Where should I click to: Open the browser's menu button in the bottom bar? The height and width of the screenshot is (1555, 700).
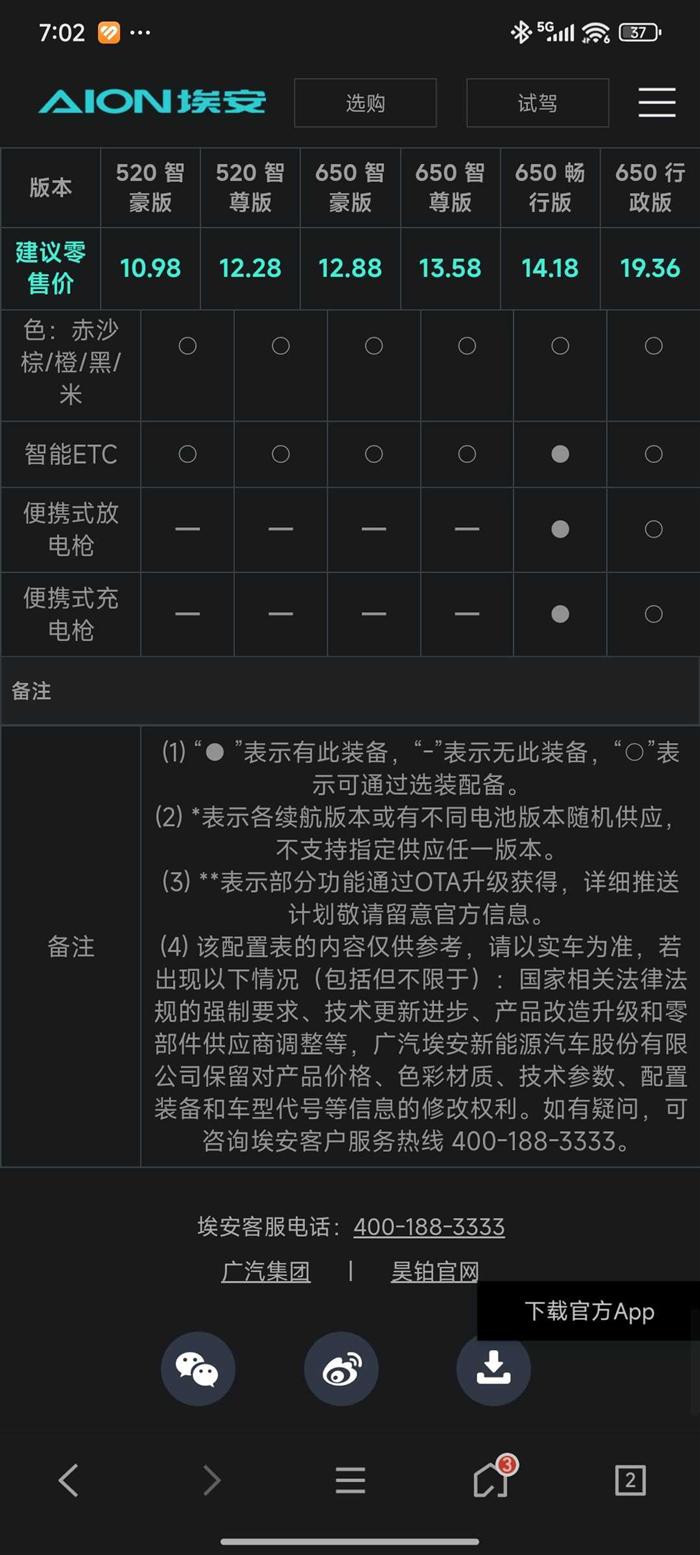[x=350, y=1480]
